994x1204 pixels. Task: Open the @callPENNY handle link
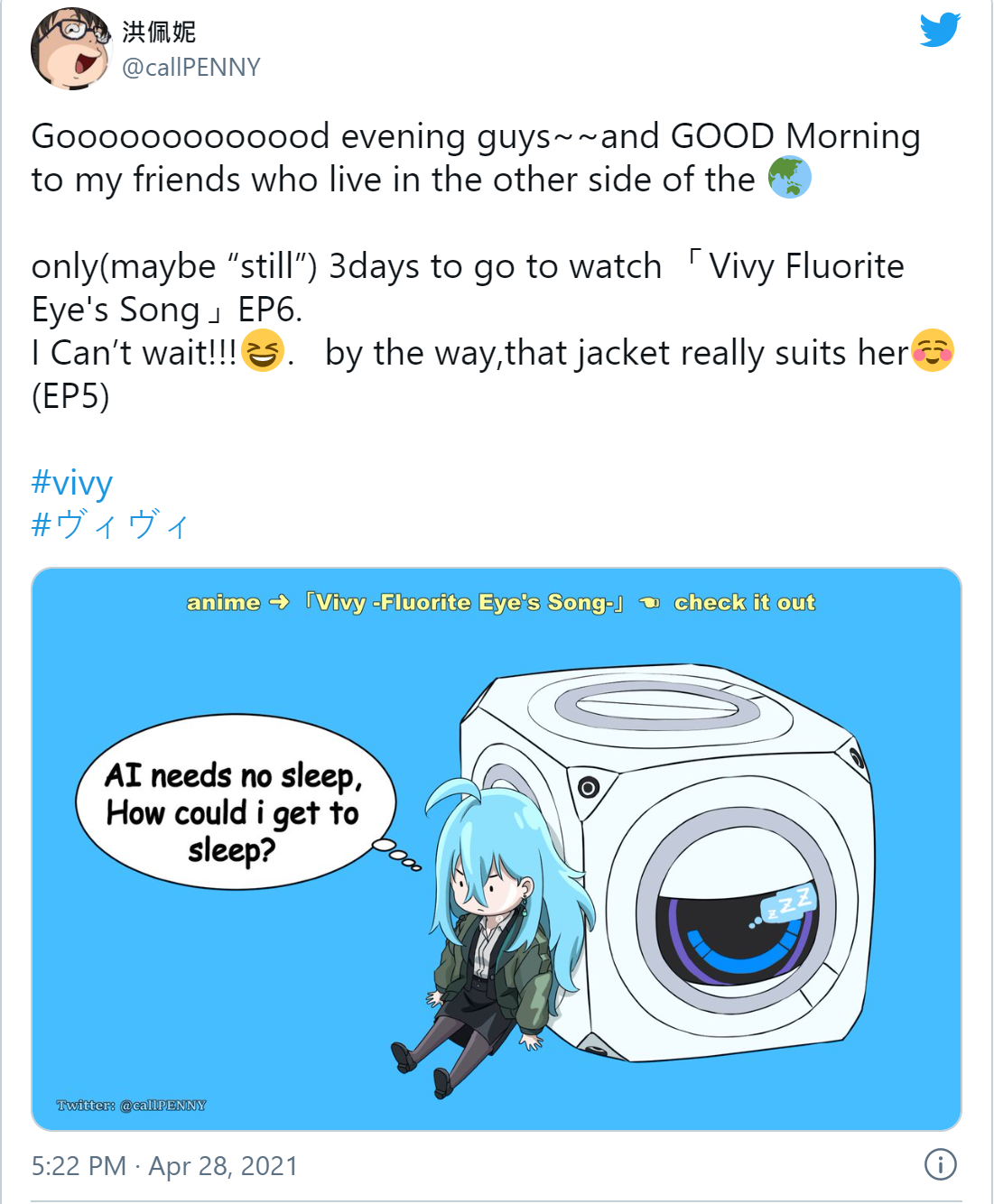[190, 68]
